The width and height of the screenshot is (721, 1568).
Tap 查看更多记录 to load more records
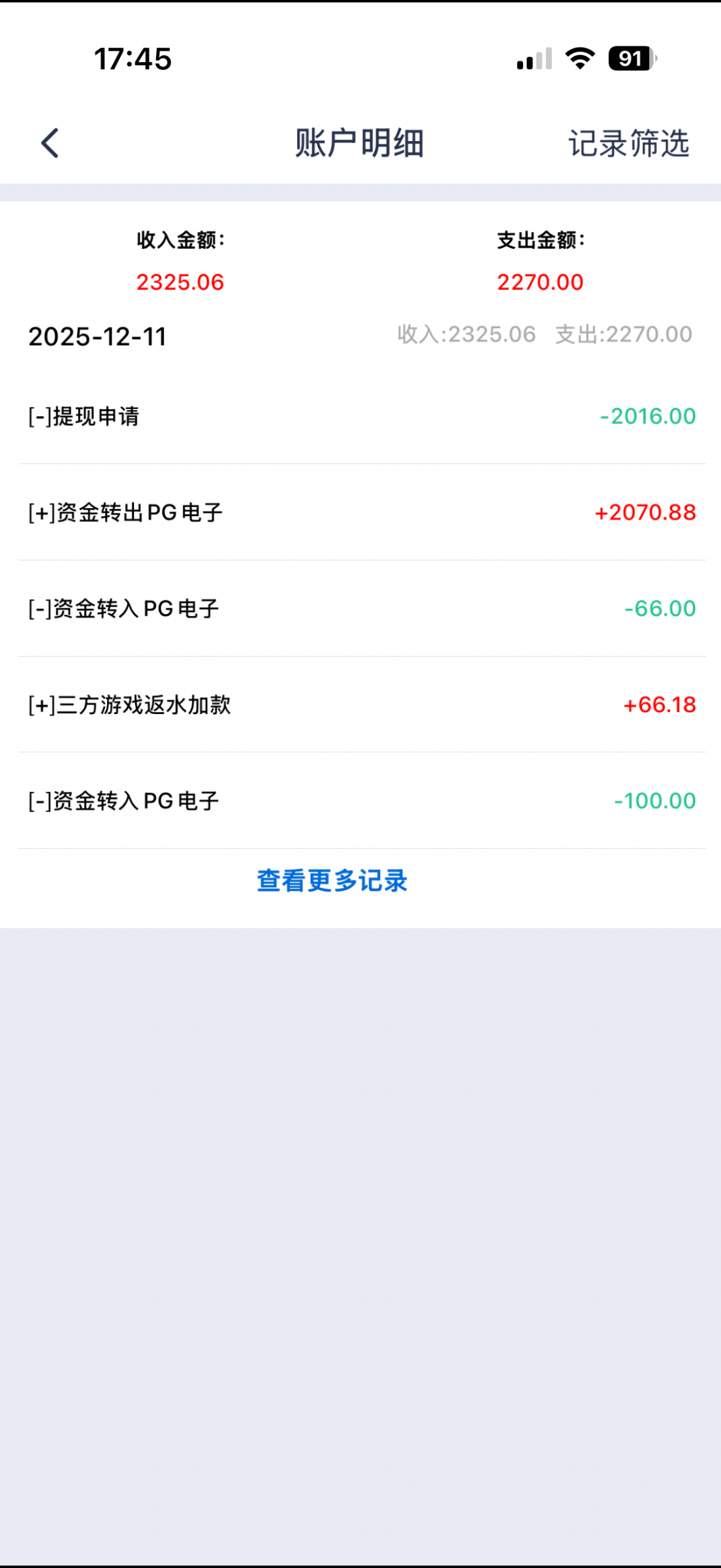(x=332, y=881)
